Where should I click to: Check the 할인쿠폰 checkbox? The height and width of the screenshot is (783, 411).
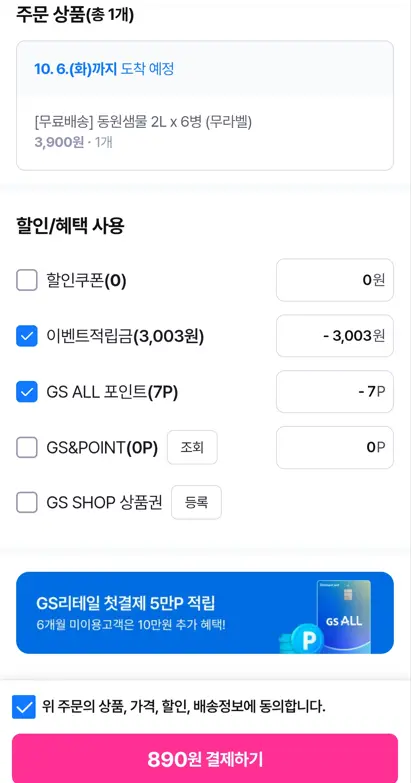coord(26,280)
